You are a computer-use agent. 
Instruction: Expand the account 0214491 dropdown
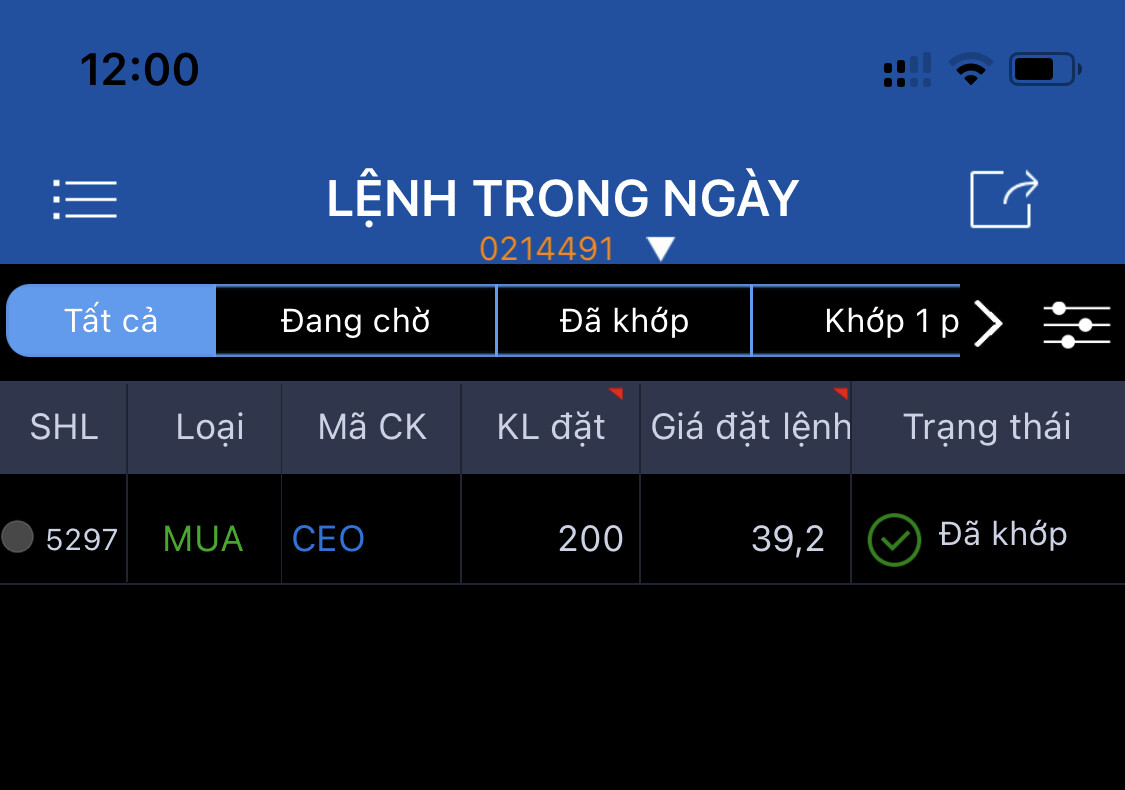[x=661, y=248]
